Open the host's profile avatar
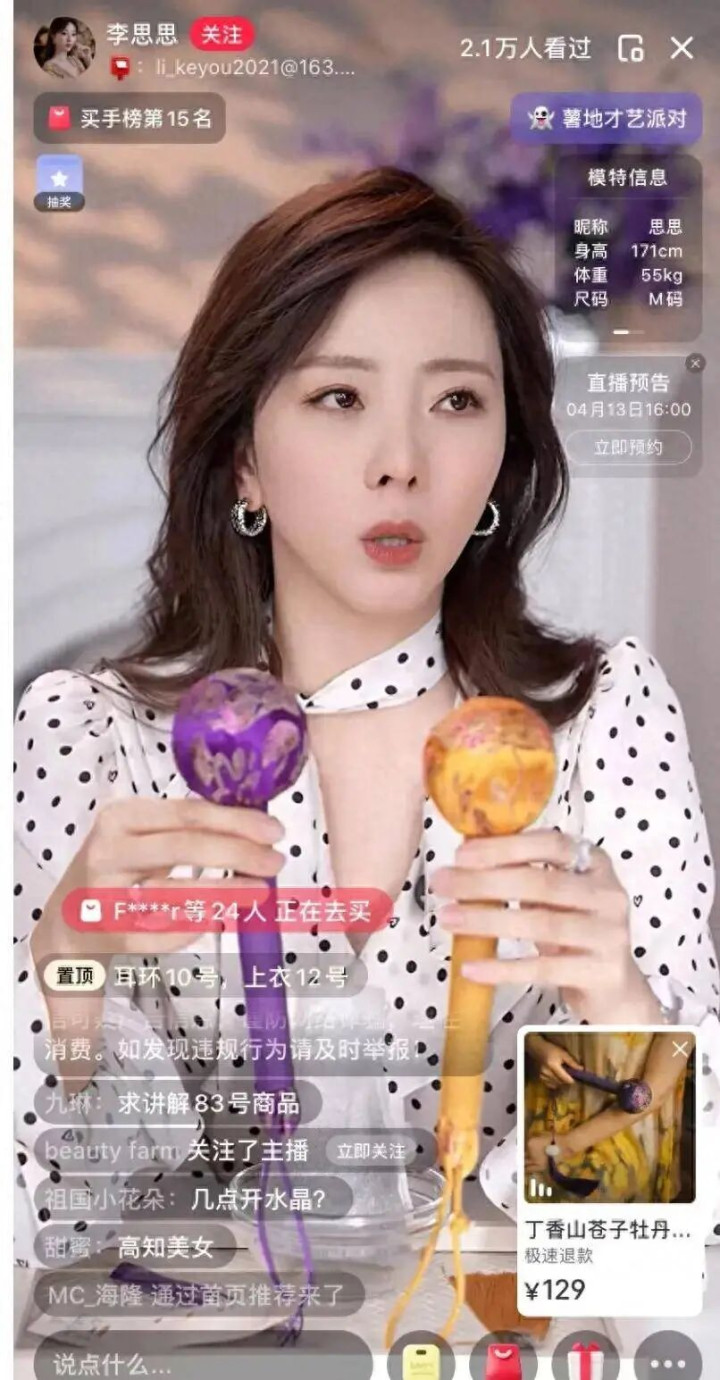This screenshot has width=720, height=1380. 63,45
